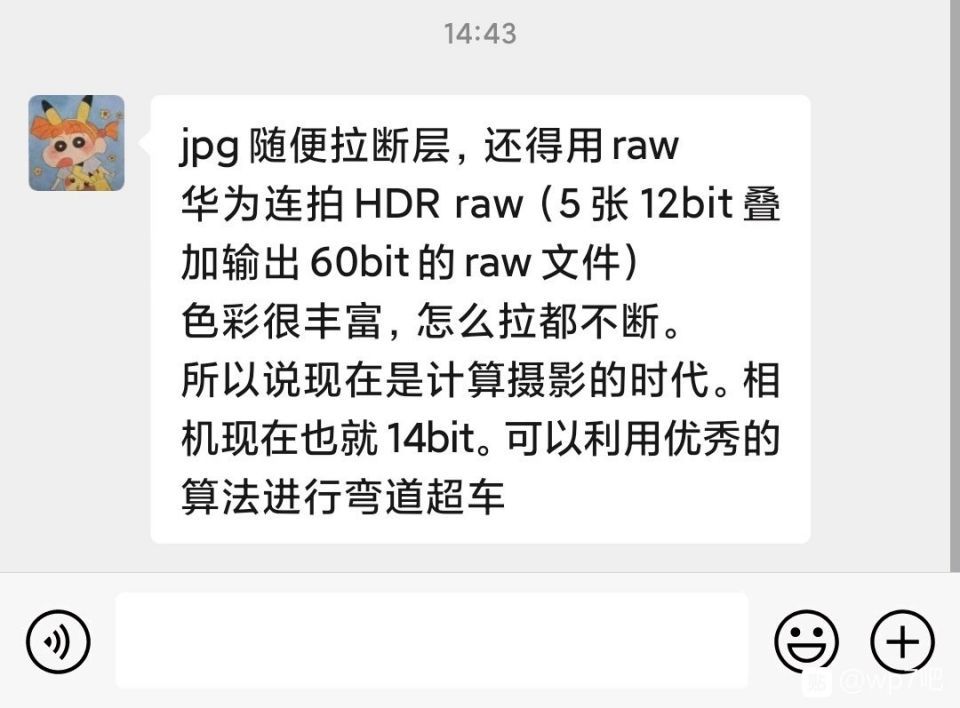Focus the message text field
The image size is (960, 708).
[x=431, y=641]
